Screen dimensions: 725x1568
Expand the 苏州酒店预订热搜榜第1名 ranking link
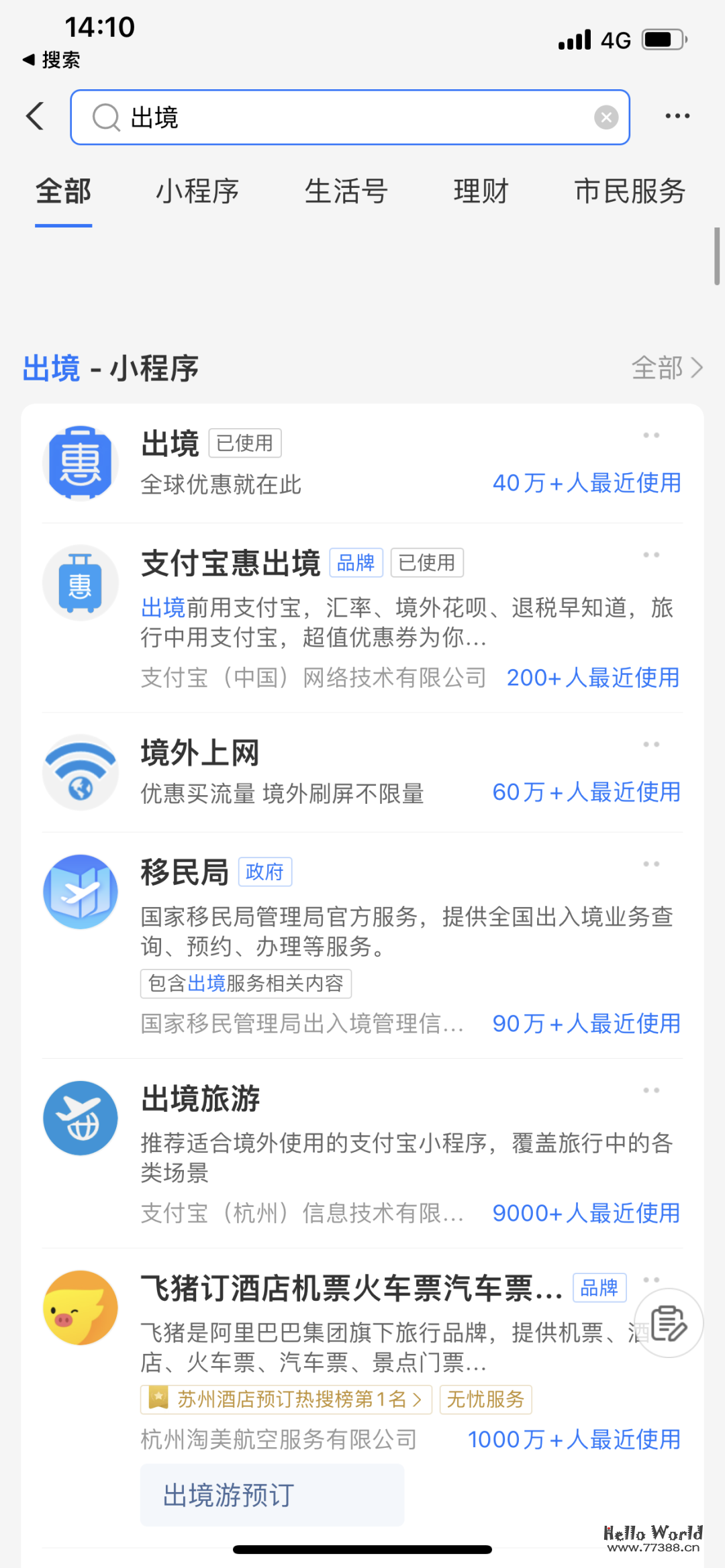[x=285, y=1400]
